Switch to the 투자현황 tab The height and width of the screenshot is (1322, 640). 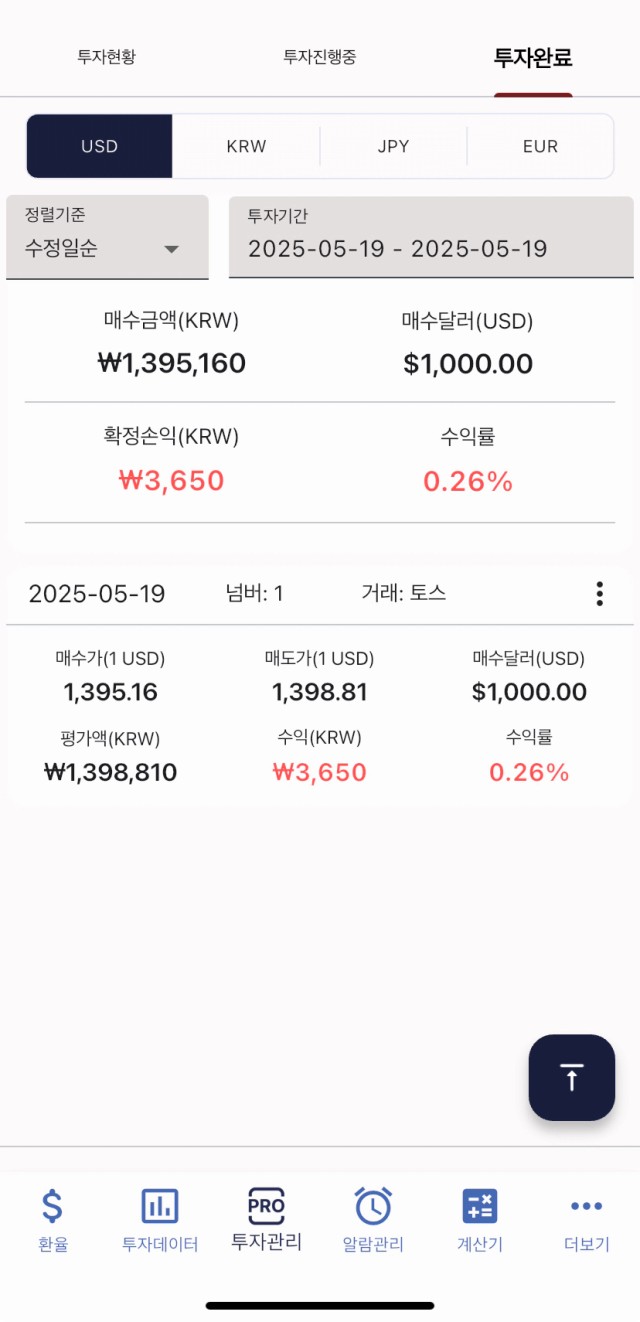106,57
